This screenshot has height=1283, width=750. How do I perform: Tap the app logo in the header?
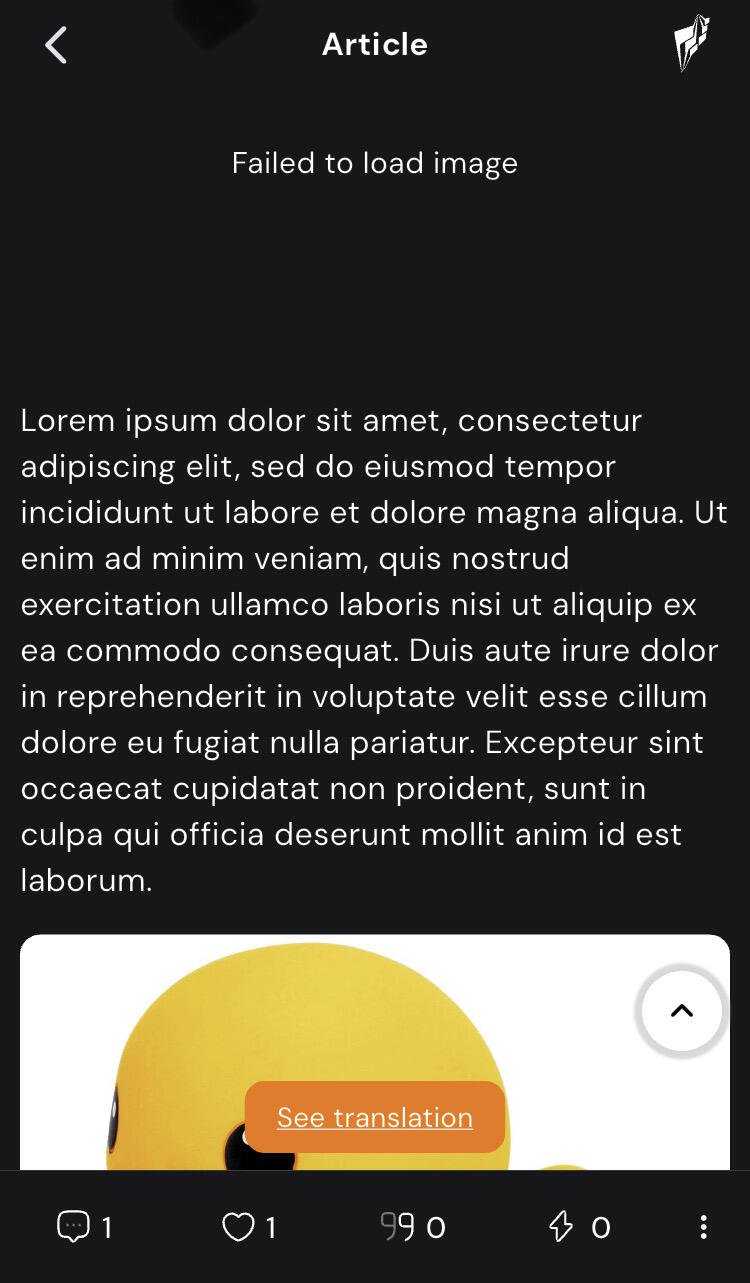click(x=690, y=44)
